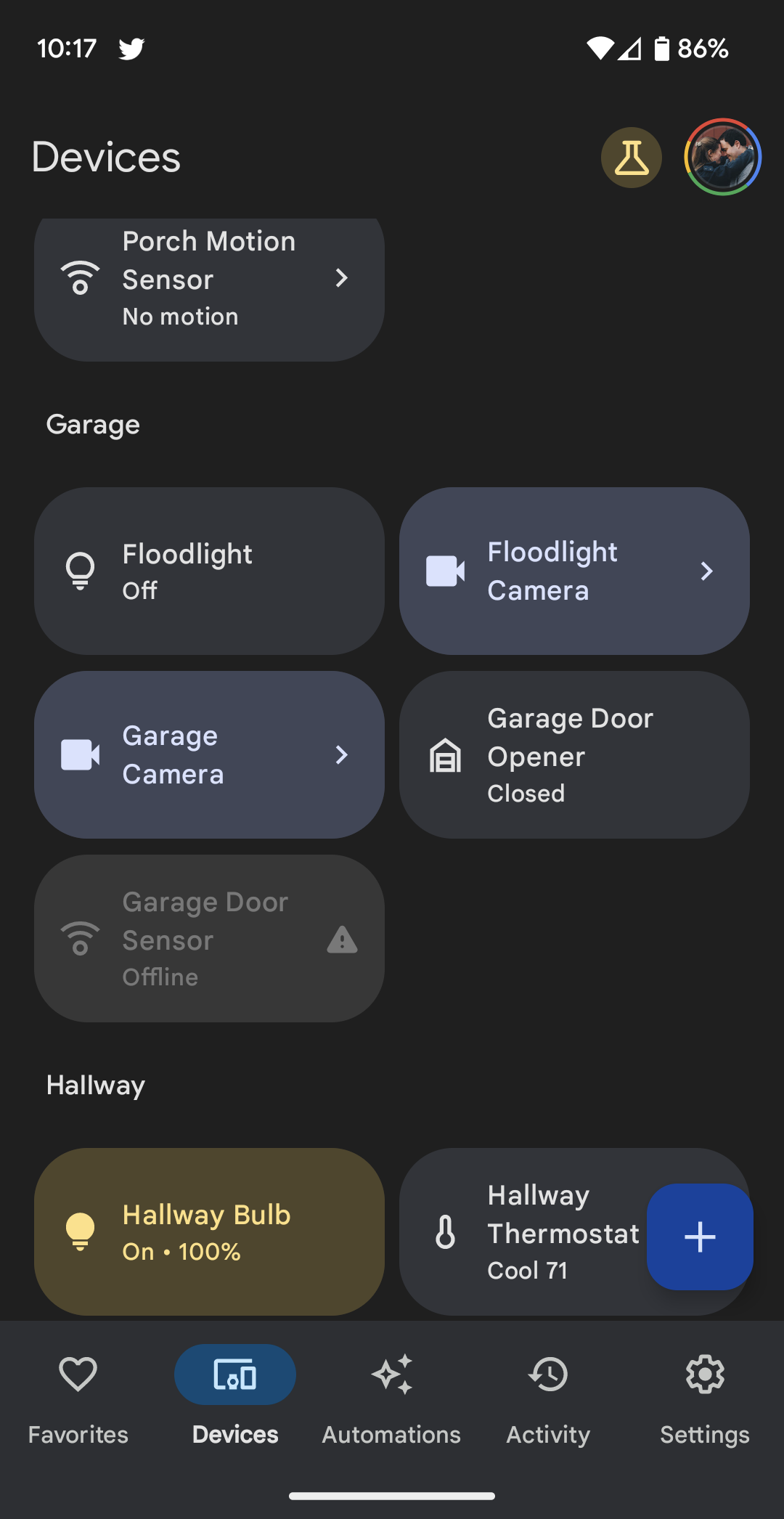Open the Automations sparkle icon
The image size is (784, 1519).
[391, 1375]
